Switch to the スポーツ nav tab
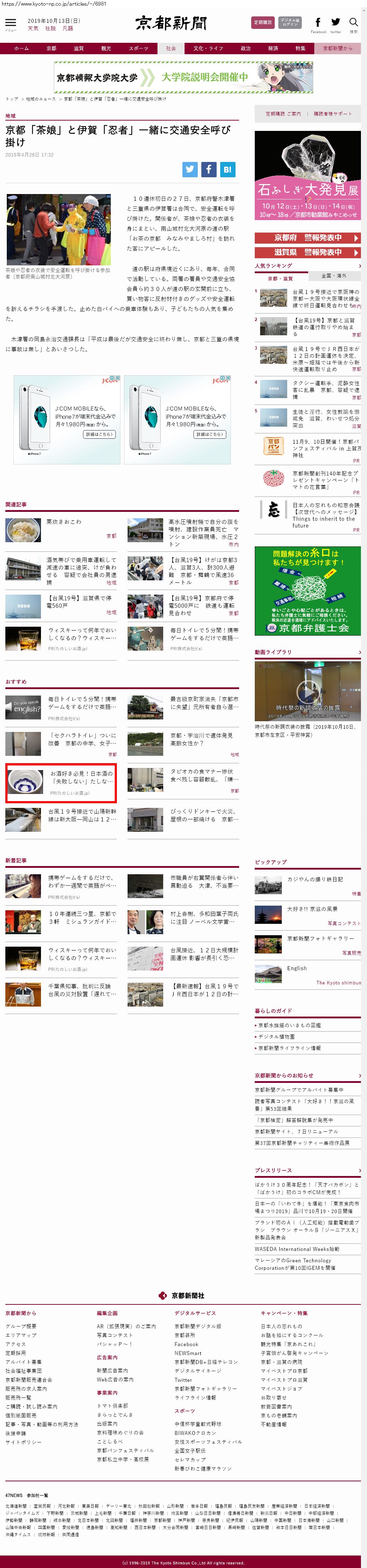 click(138, 49)
